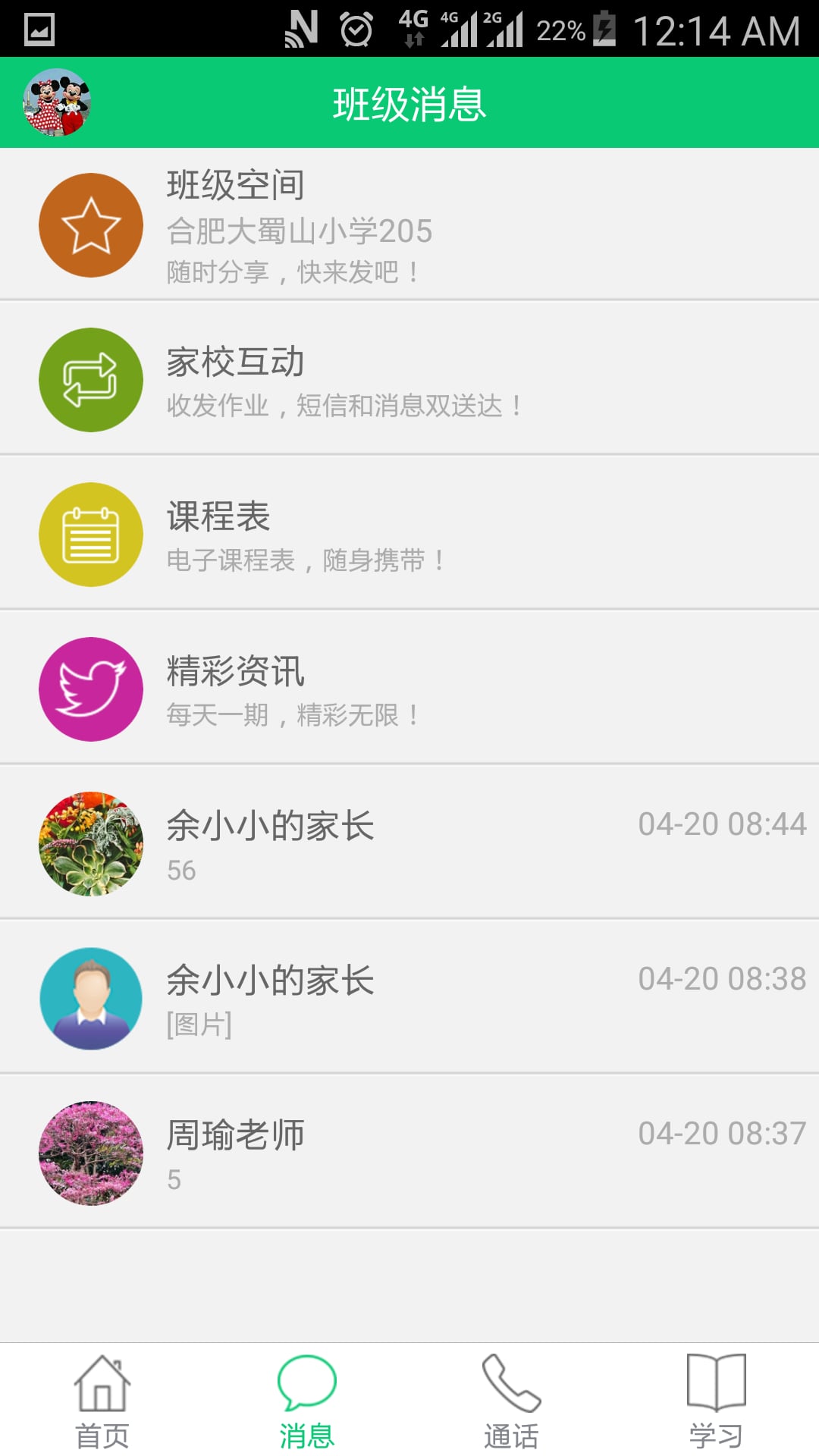Tap the Mickey Mouse avatar in title bar
Image resolution: width=819 pixels, height=1456 pixels.
(x=57, y=104)
